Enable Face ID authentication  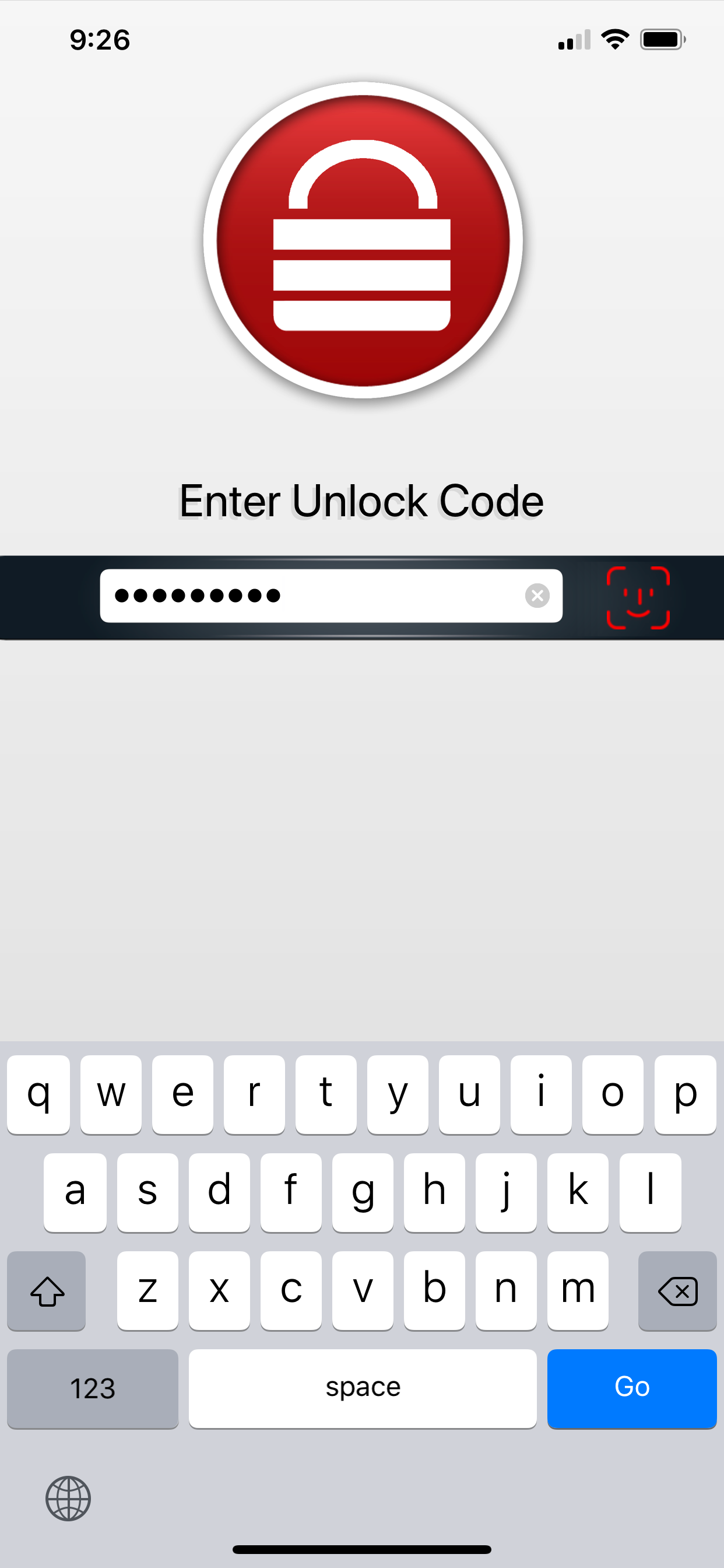tap(639, 598)
